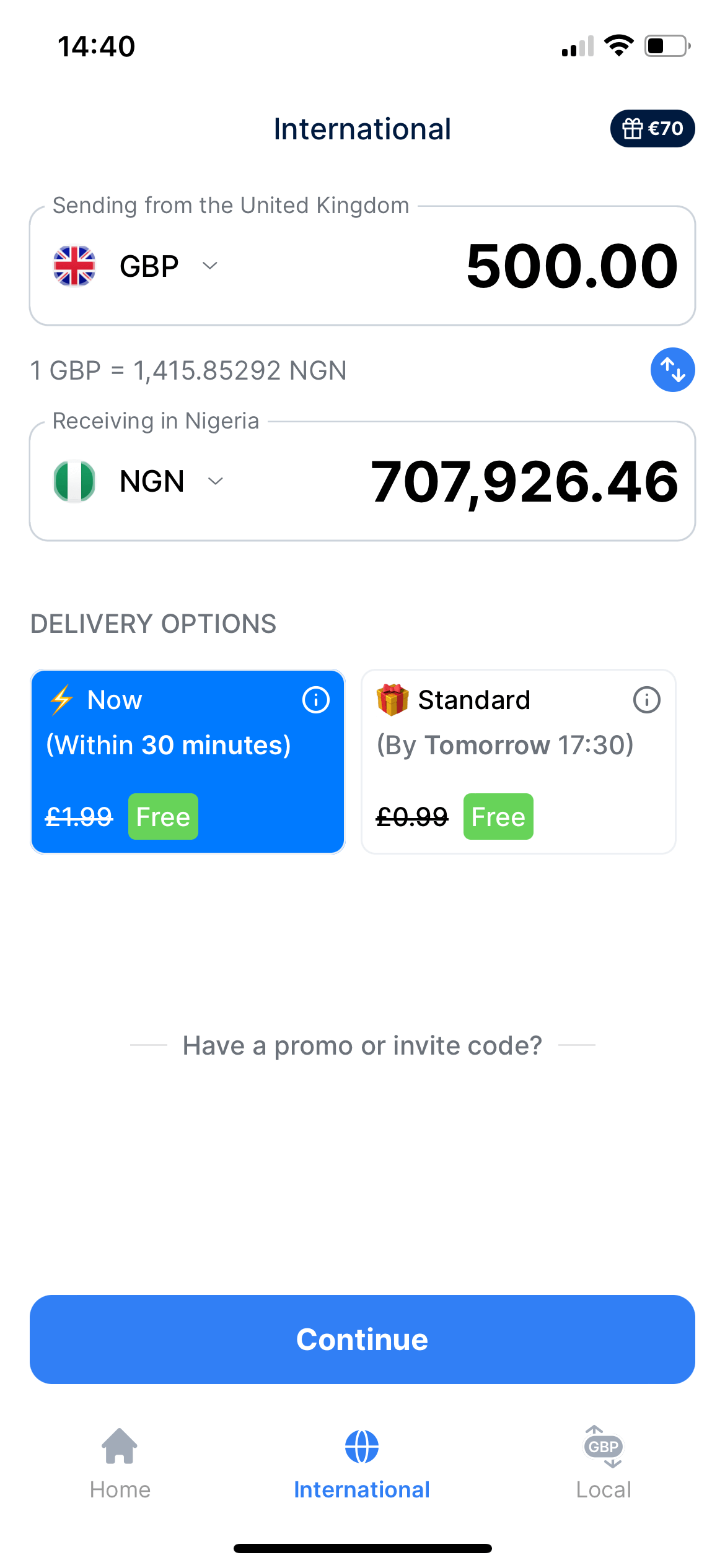View info about Now delivery
Viewport: 725px width, 1568px height.
pyautogui.click(x=315, y=700)
